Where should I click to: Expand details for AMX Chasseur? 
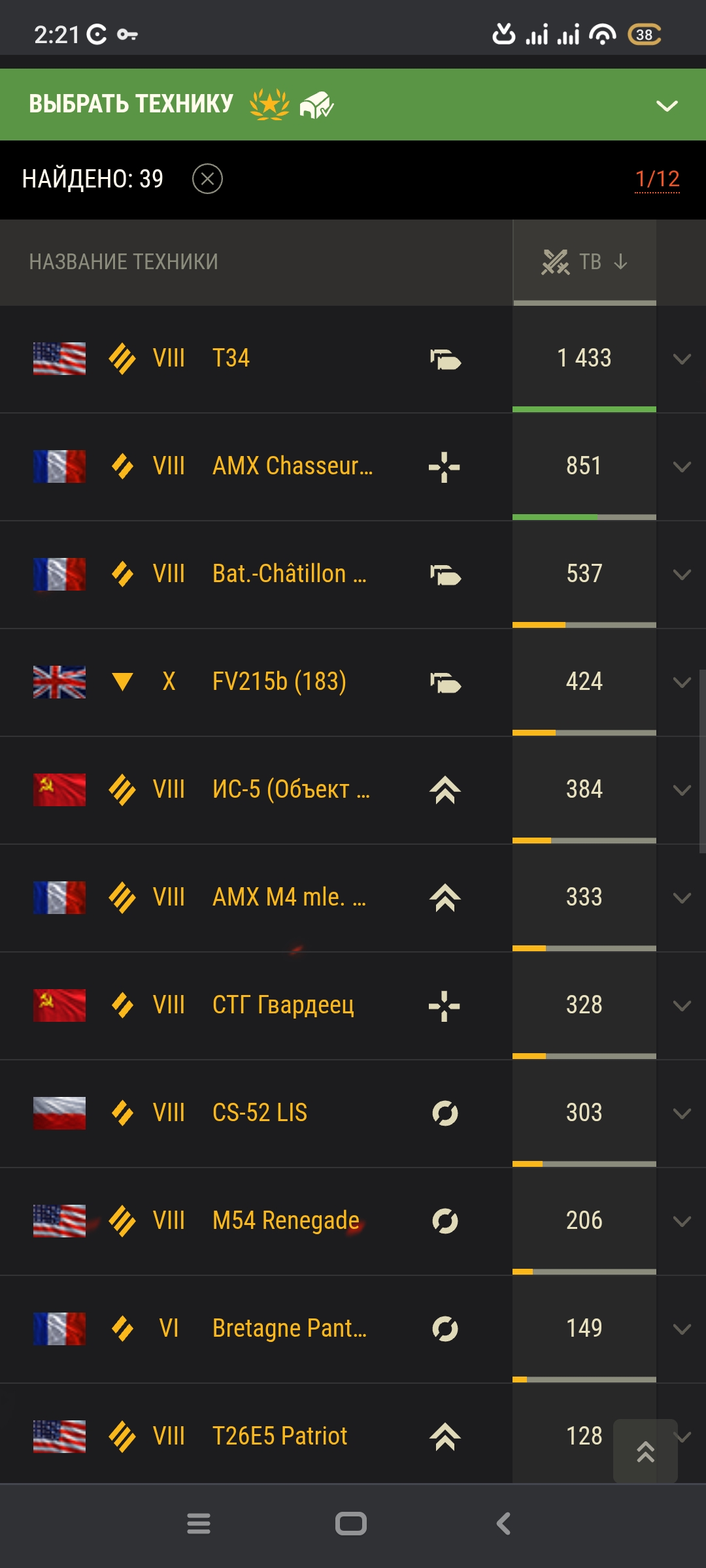pos(682,466)
